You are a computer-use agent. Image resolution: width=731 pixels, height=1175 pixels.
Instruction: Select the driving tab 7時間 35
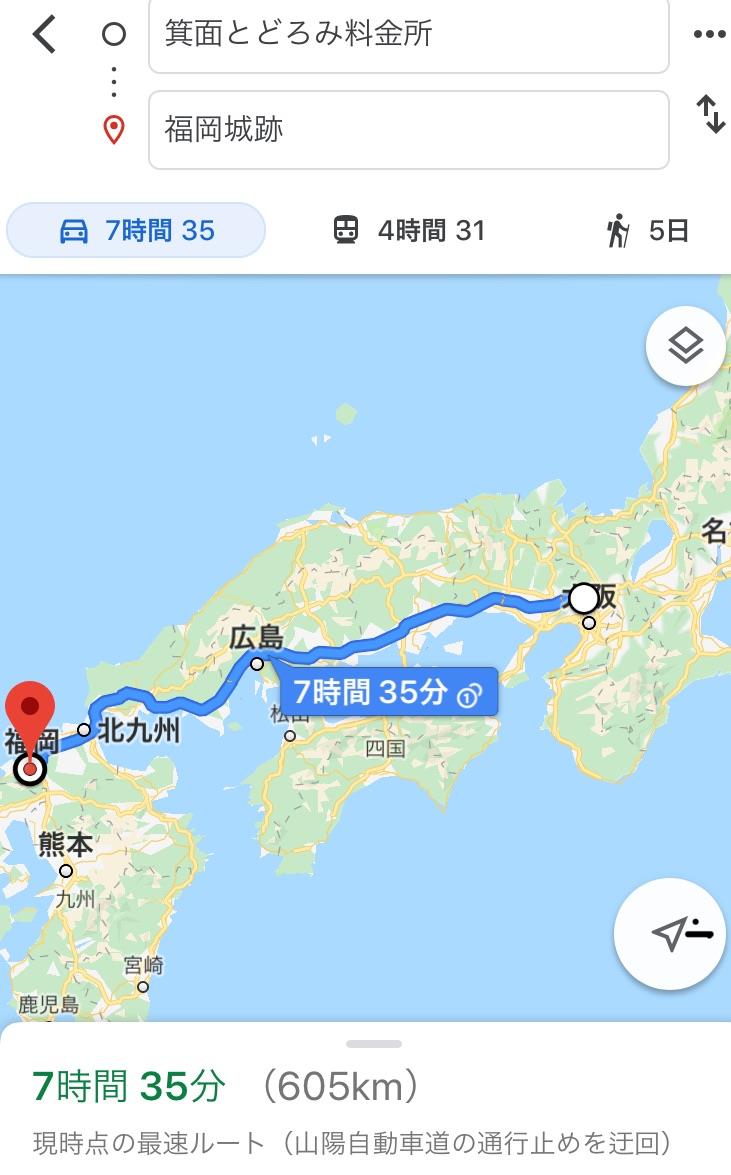[x=136, y=230]
